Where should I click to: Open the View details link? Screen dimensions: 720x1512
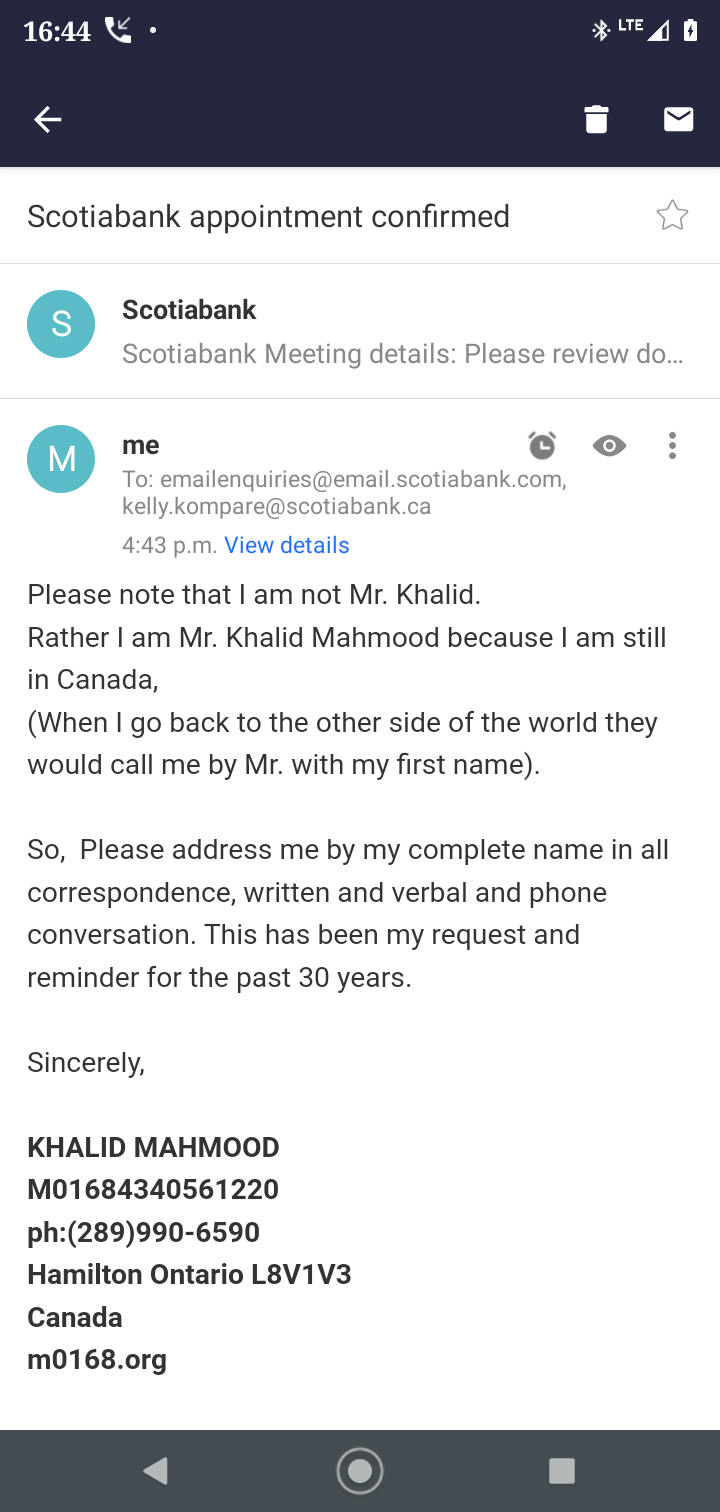click(287, 545)
